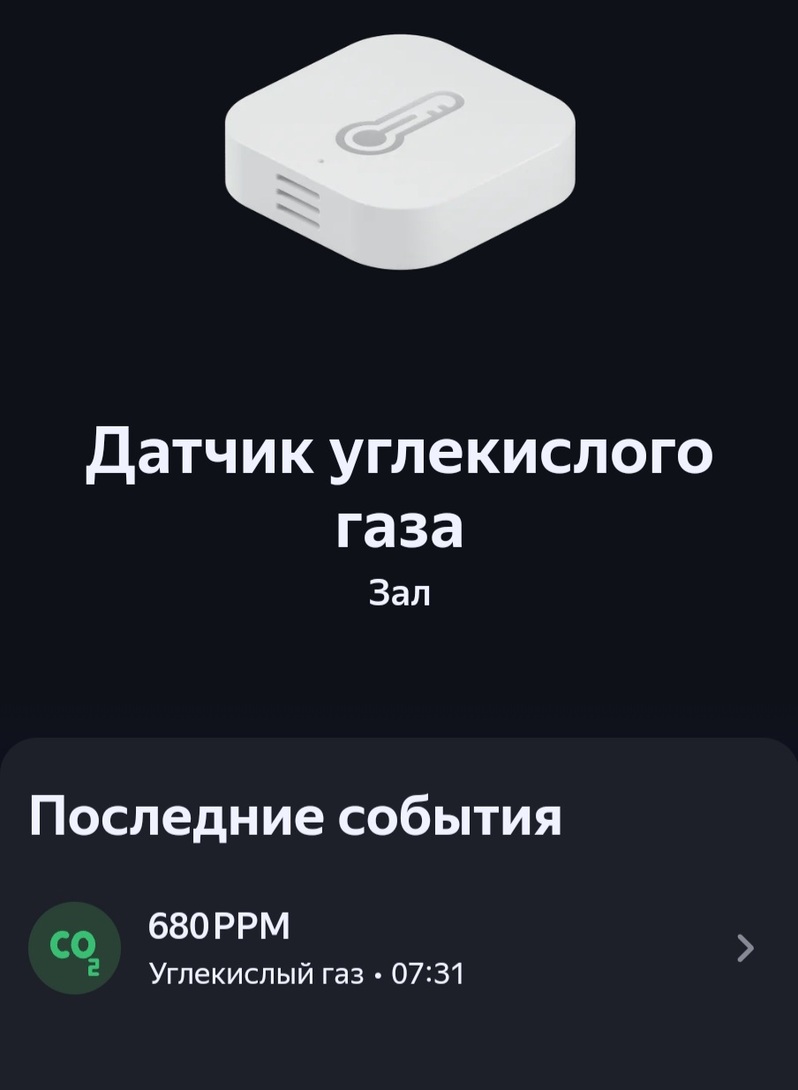Select the thermometer graphic on the device photo
The height and width of the screenshot is (1090, 798).
point(400,120)
